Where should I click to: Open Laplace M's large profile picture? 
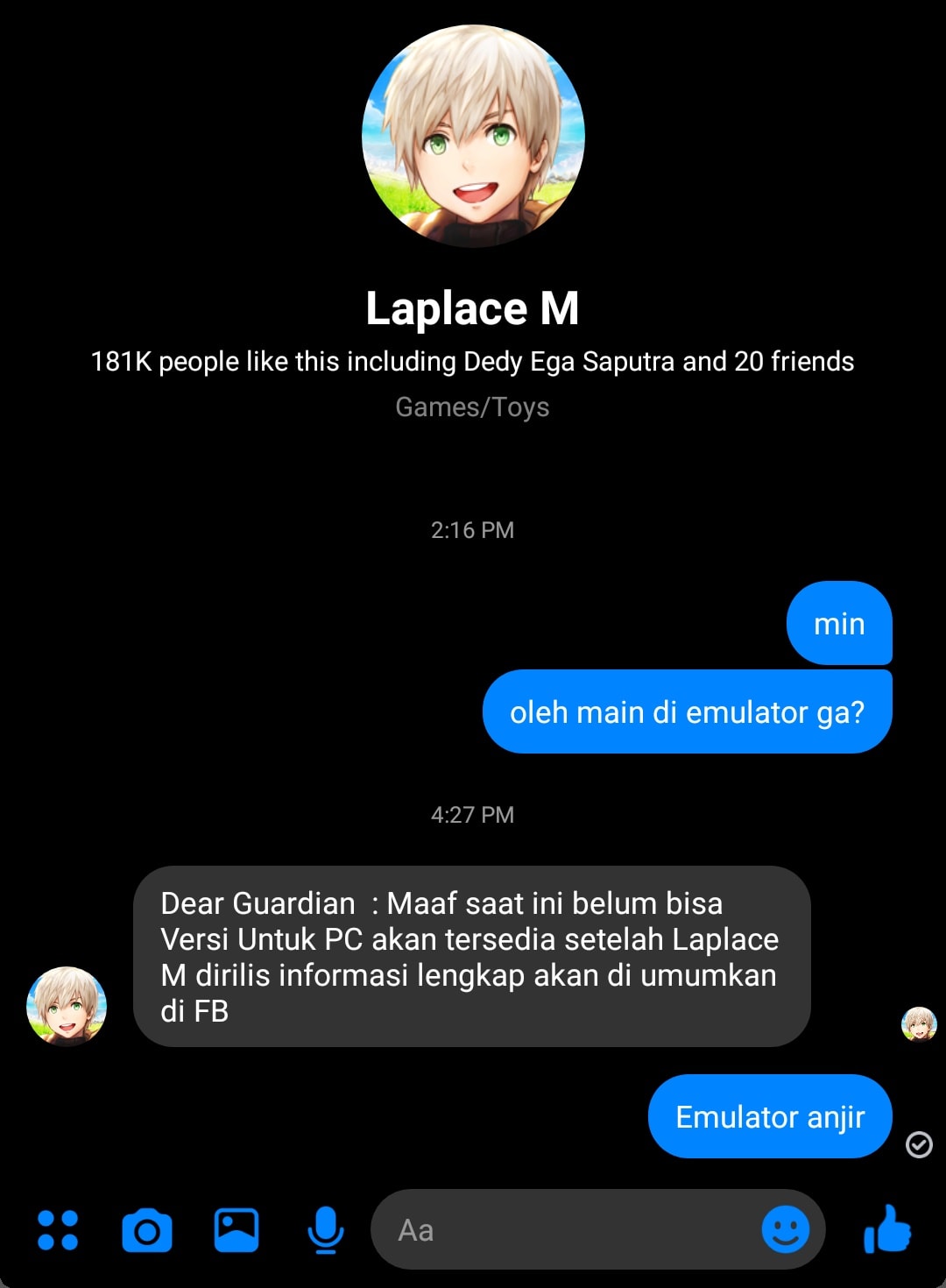[x=473, y=136]
